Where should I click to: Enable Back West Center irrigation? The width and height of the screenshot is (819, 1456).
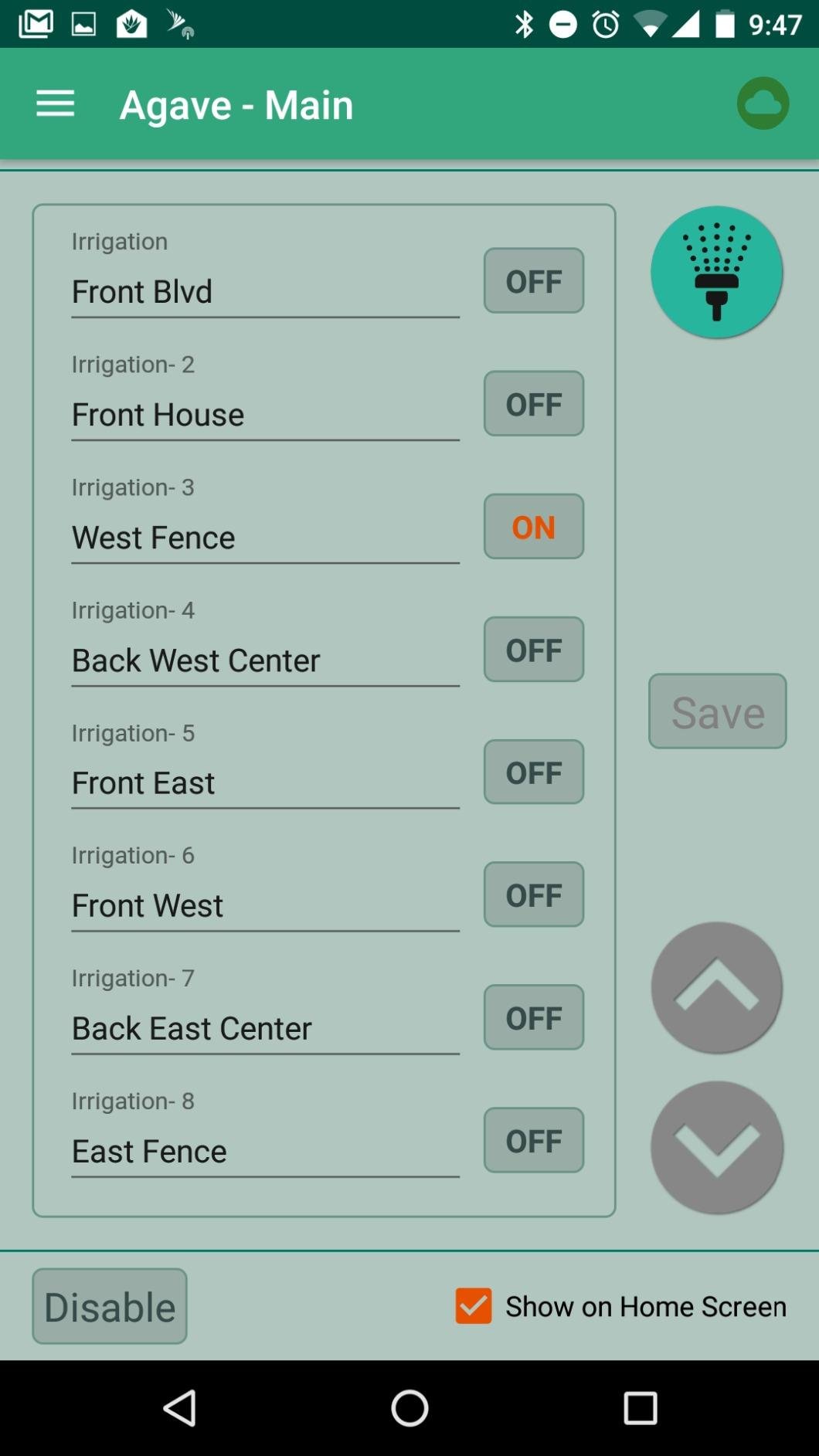coord(533,650)
